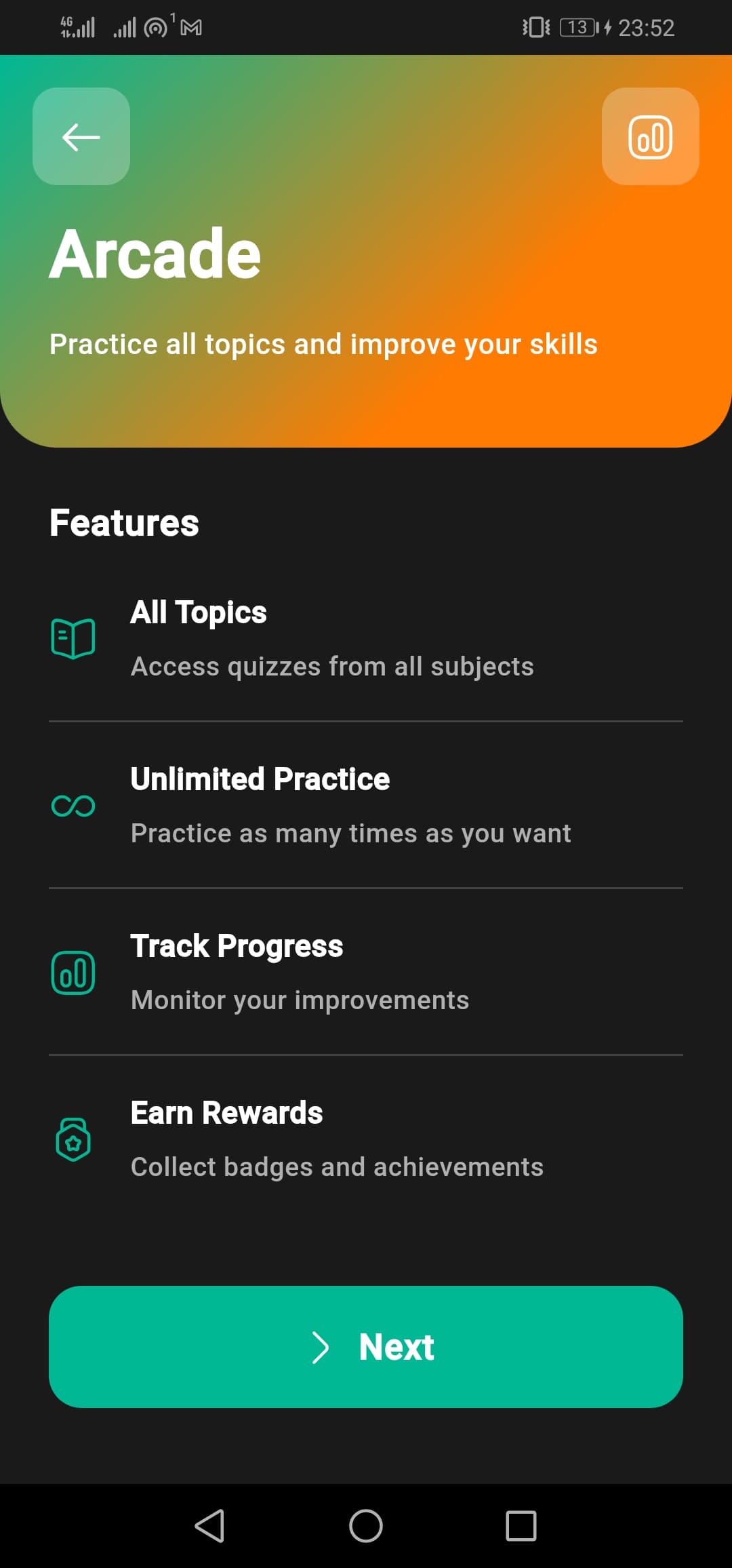Go to the system home screen
Image resolution: width=732 pixels, height=1568 pixels.
click(x=366, y=1526)
